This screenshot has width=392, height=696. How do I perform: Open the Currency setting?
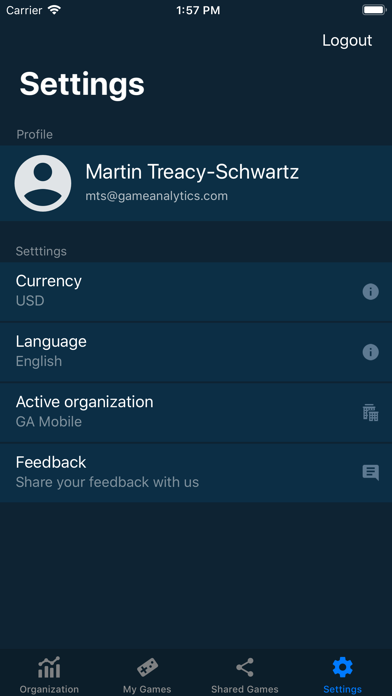point(196,292)
